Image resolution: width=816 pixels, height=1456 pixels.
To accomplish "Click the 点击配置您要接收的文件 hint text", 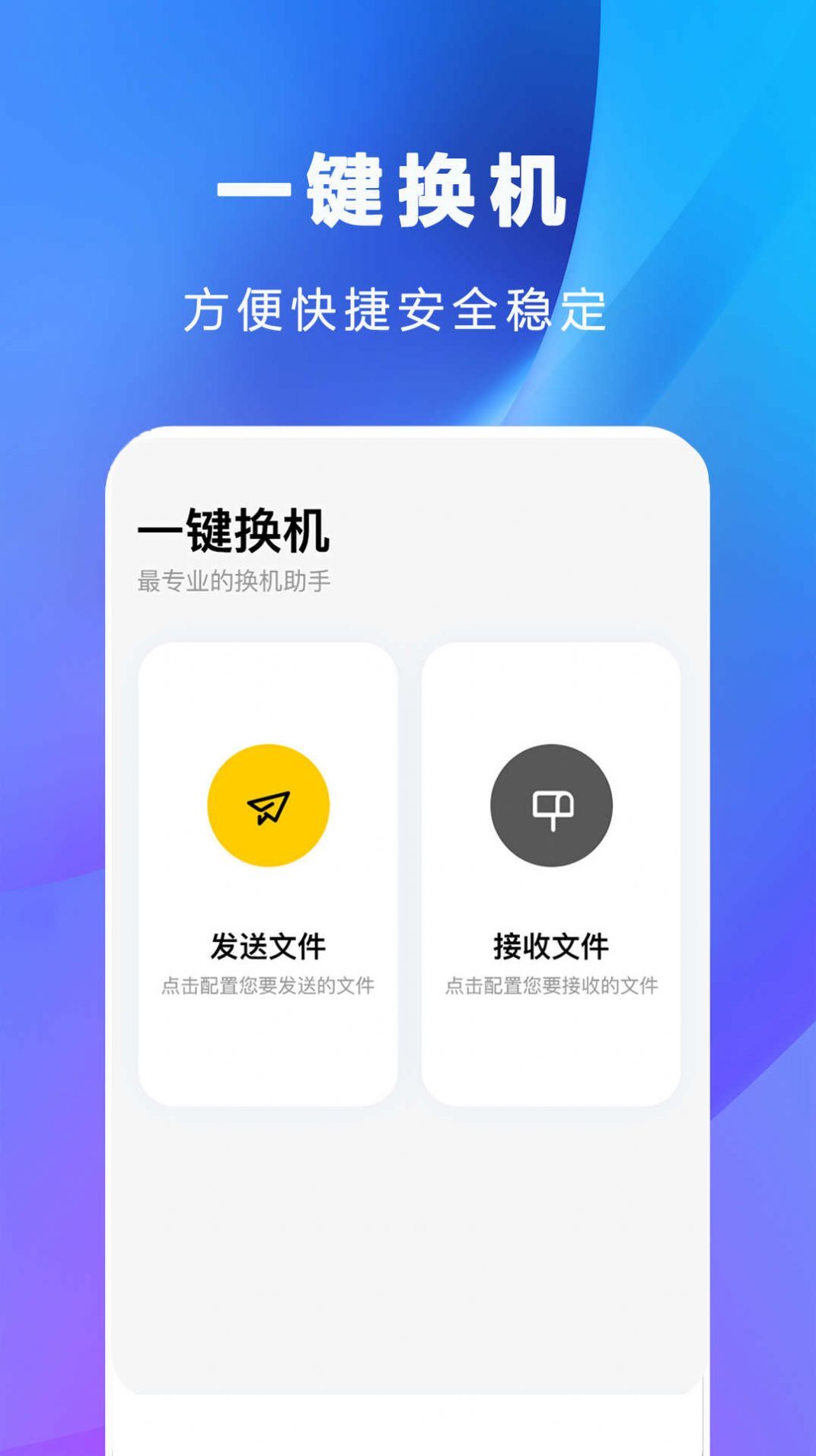I will tap(550, 984).
